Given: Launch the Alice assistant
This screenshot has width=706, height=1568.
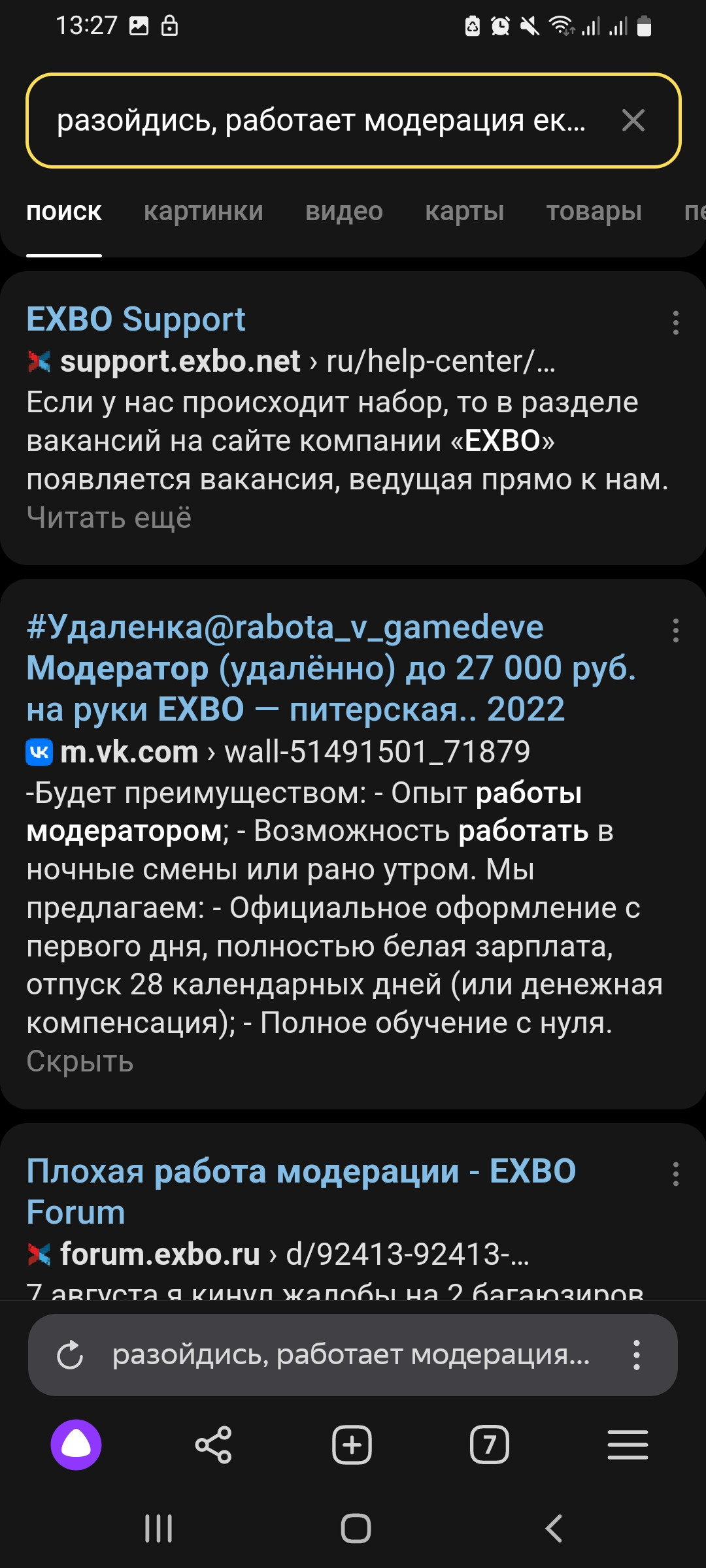Looking at the screenshot, I should coord(76,1445).
